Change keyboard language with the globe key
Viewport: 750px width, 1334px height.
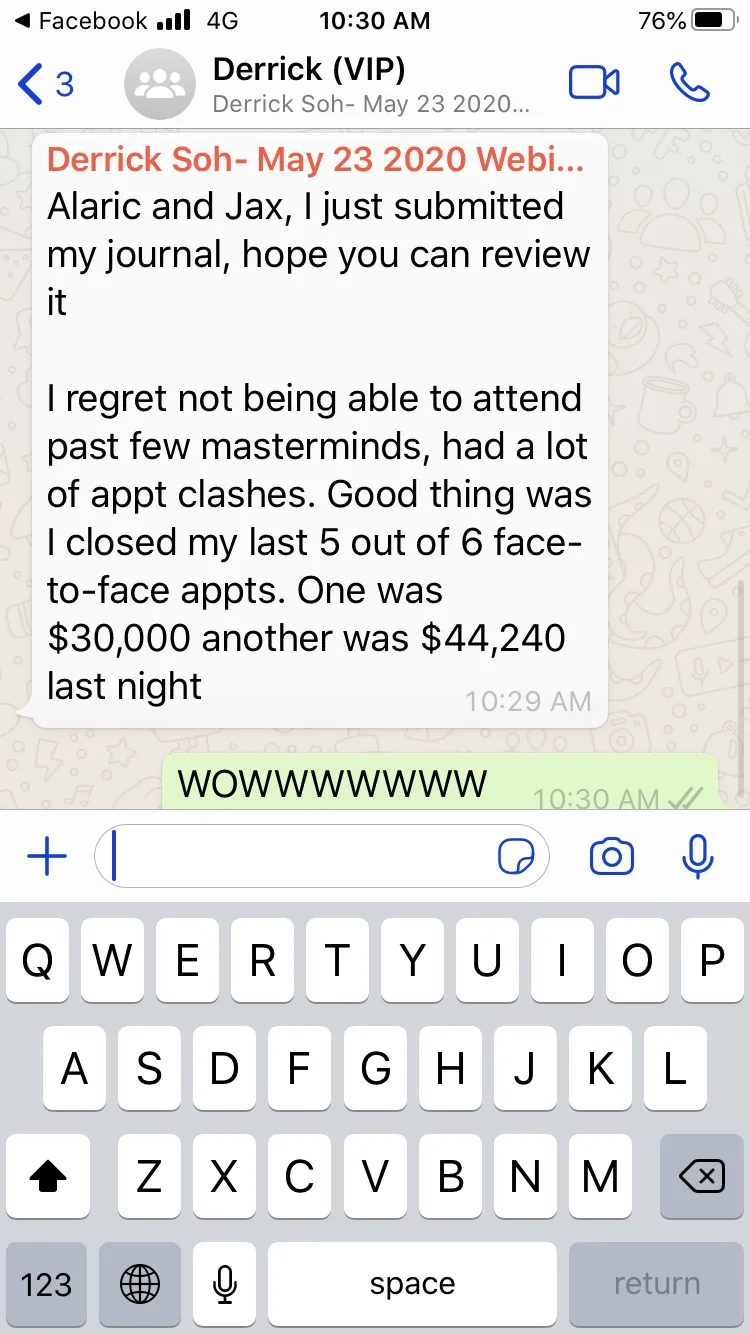(139, 1285)
